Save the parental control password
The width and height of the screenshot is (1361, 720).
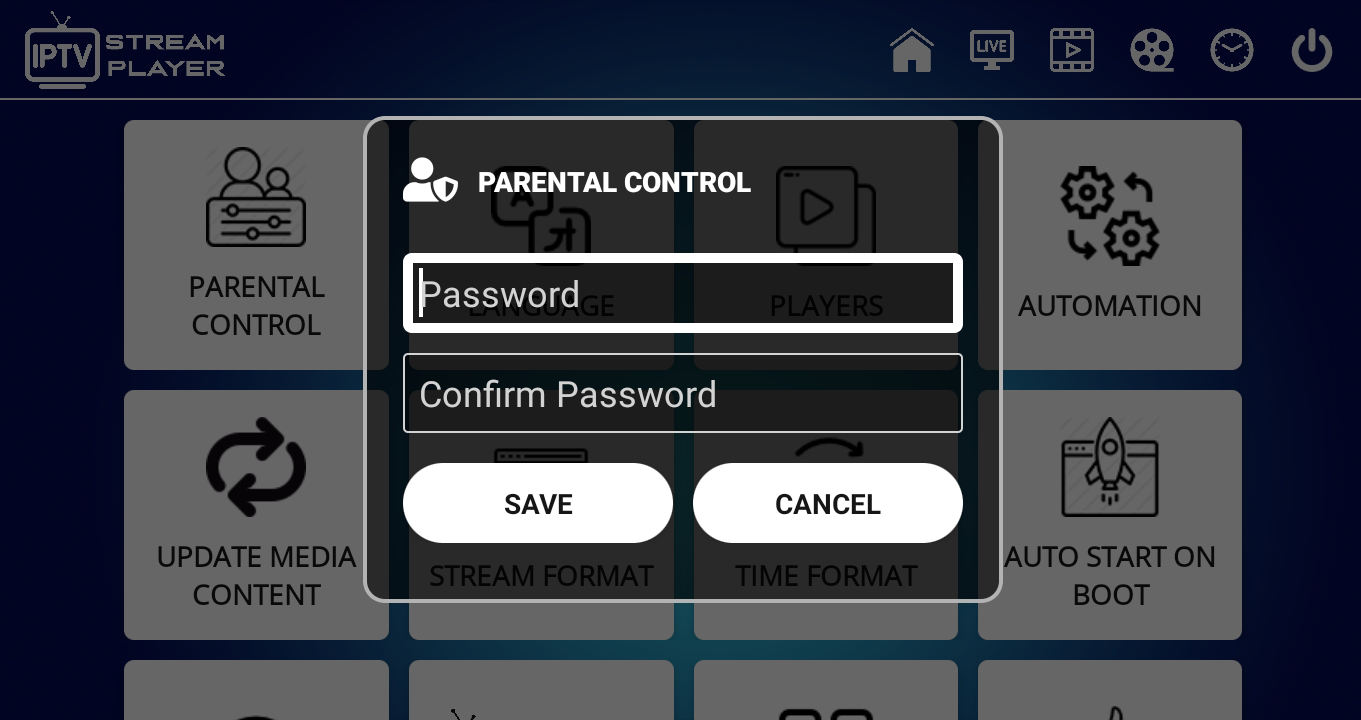pos(537,503)
